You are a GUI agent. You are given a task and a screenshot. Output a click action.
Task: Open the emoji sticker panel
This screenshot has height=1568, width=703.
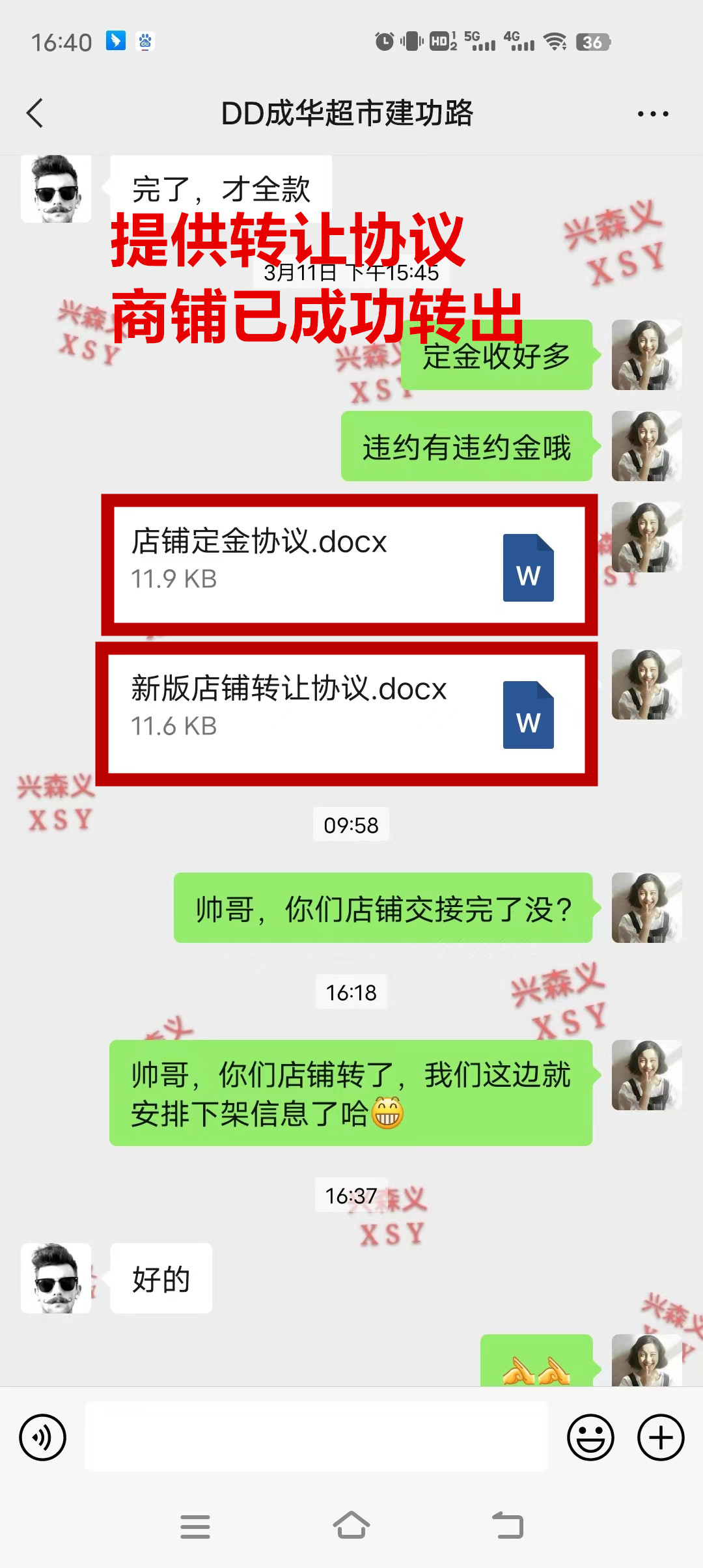590,1437
